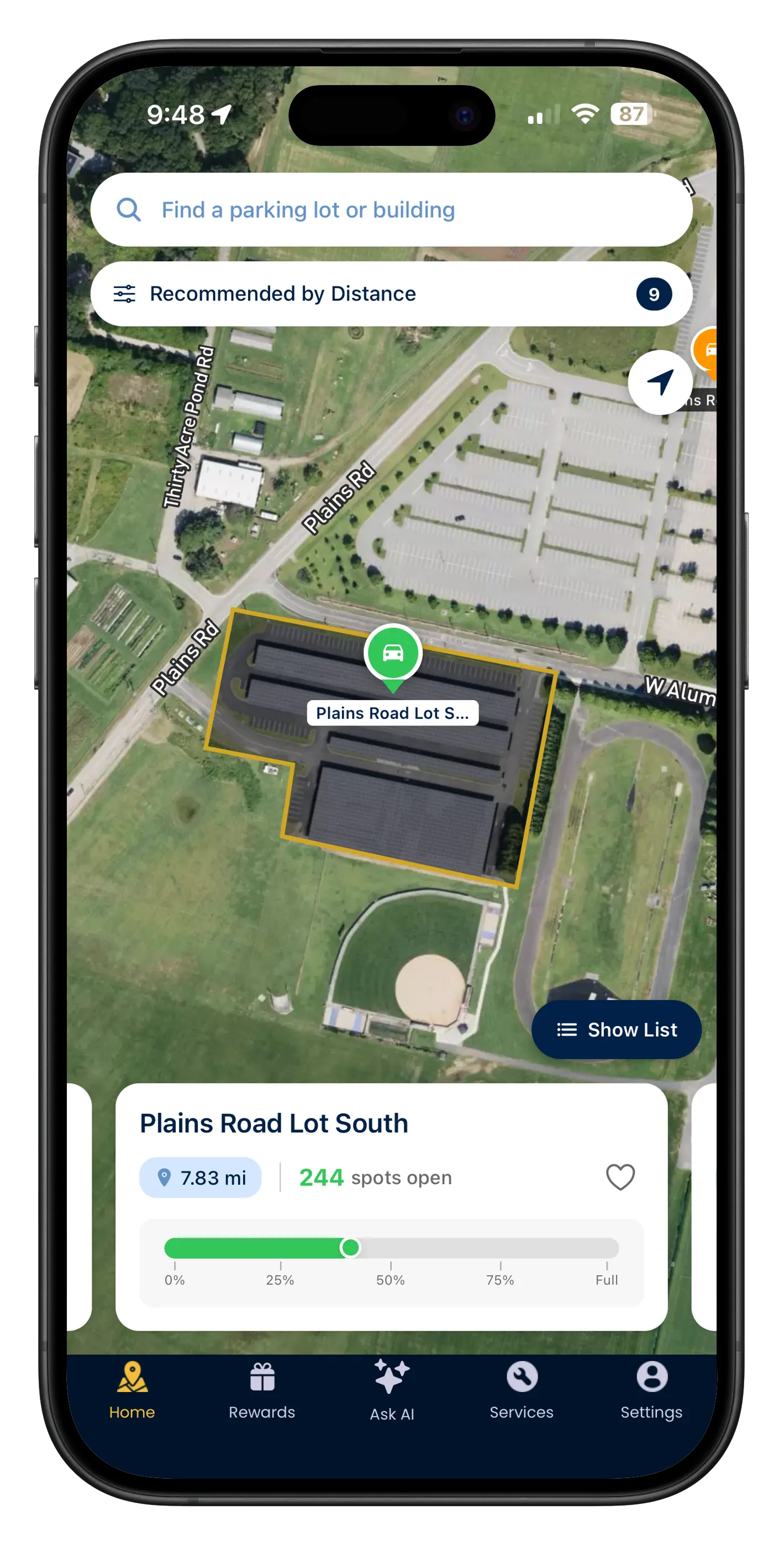This screenshot has width=784, height=1545.
Task: Tap the Ask AI sparkles icon
Action: [x=391, y=1377]
